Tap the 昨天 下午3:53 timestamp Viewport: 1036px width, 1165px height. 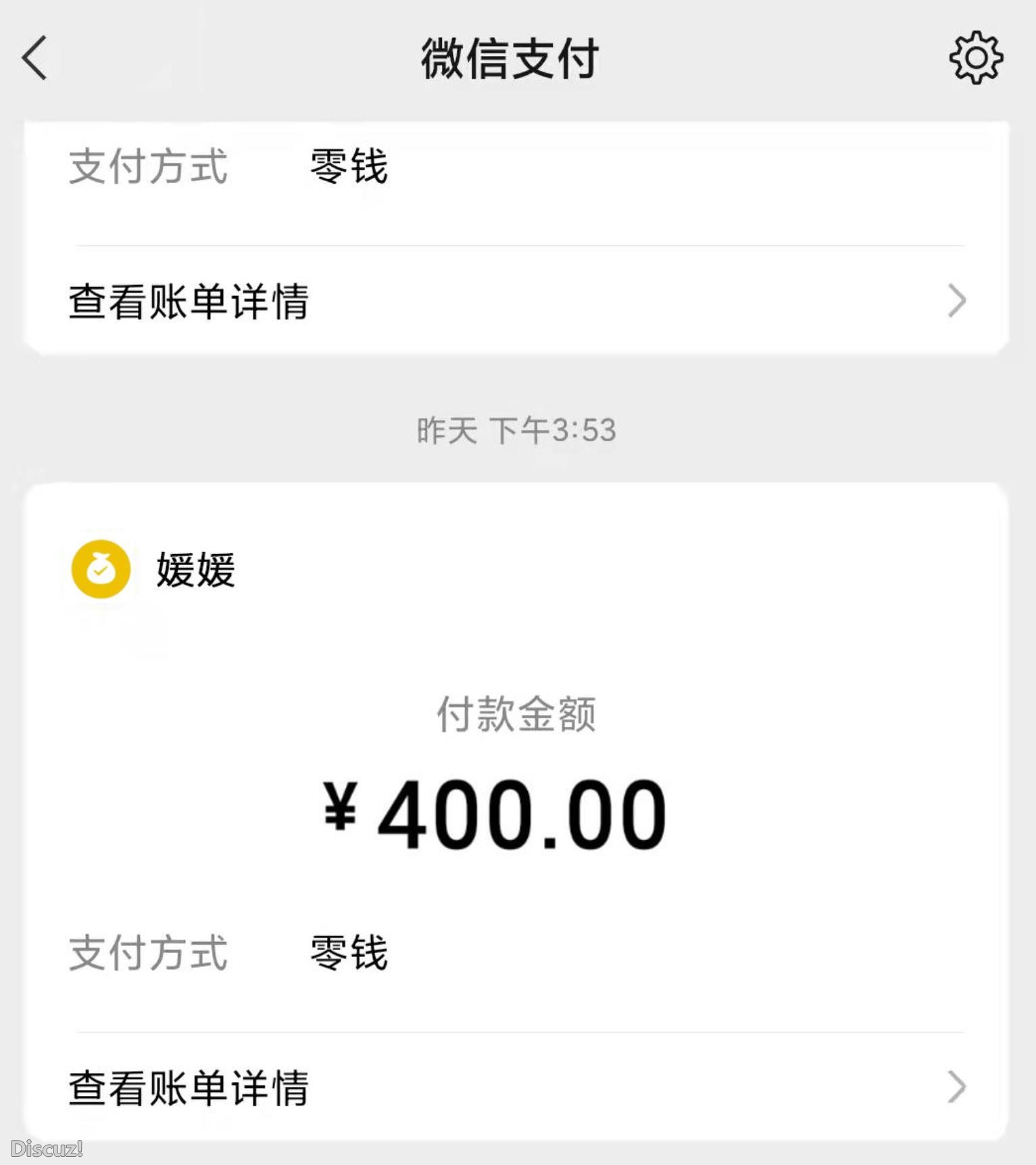pos(516,431)
